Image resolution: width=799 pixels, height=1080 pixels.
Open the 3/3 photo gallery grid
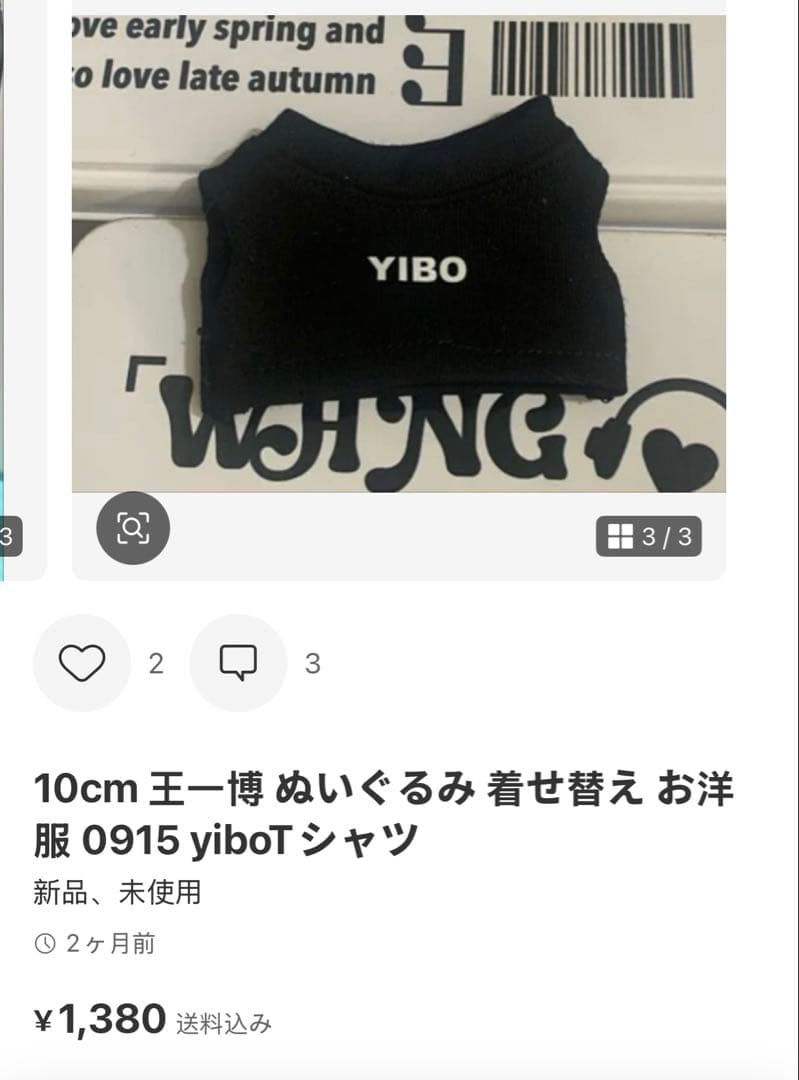click(649, 536)
